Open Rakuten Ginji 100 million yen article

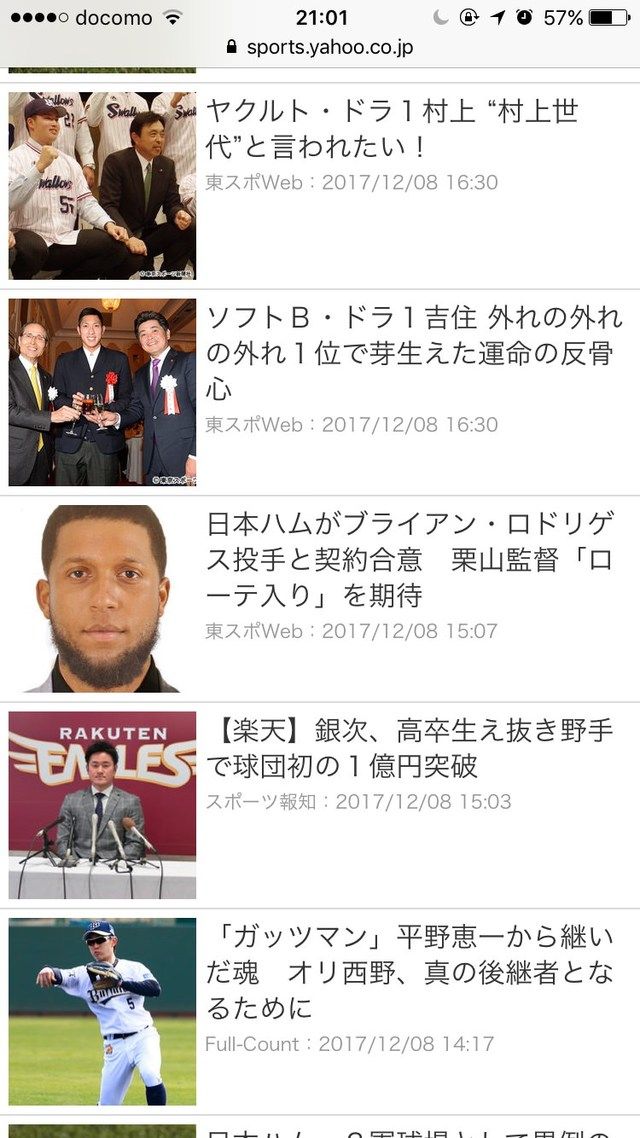(410, 749)
